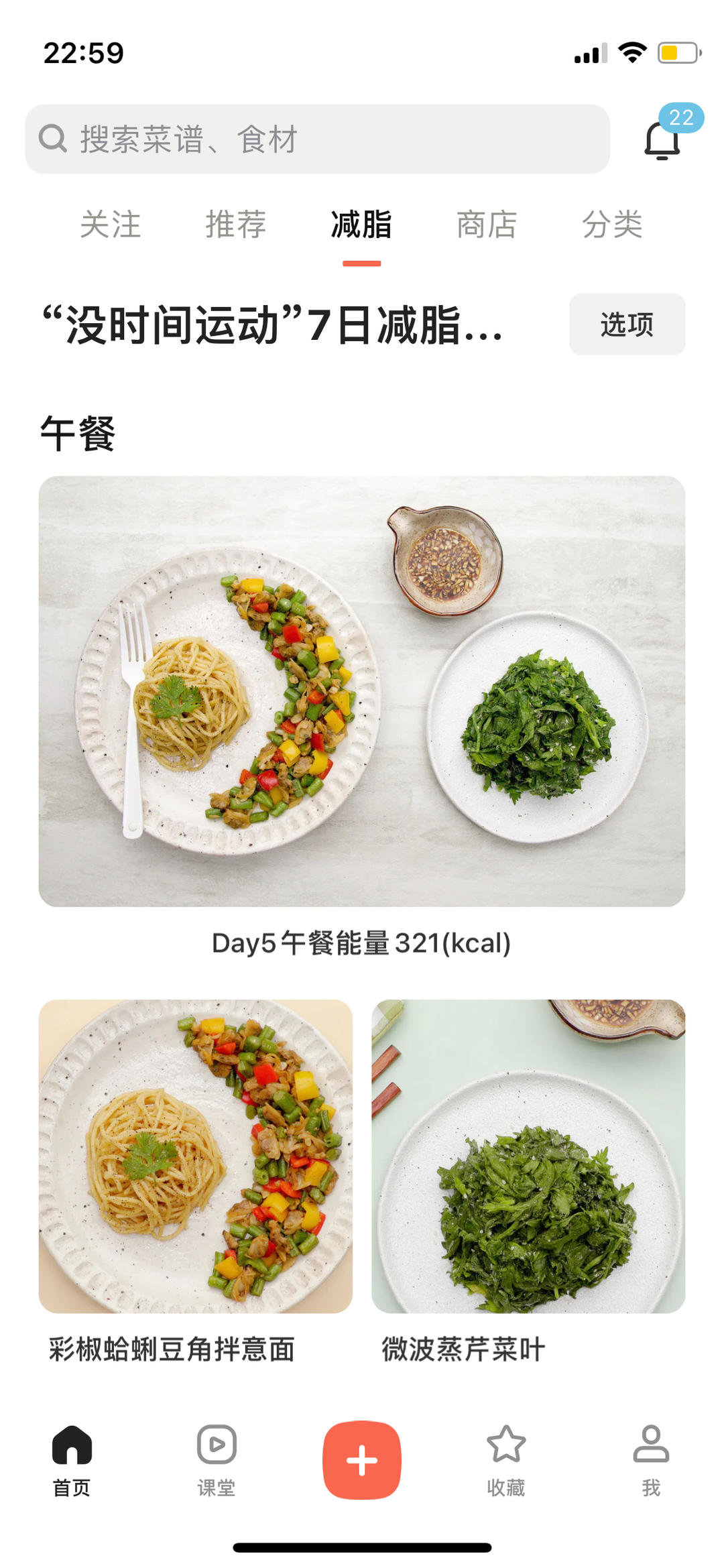
Task: Open the 我 profile tab
Action: tap(651, 1459)
